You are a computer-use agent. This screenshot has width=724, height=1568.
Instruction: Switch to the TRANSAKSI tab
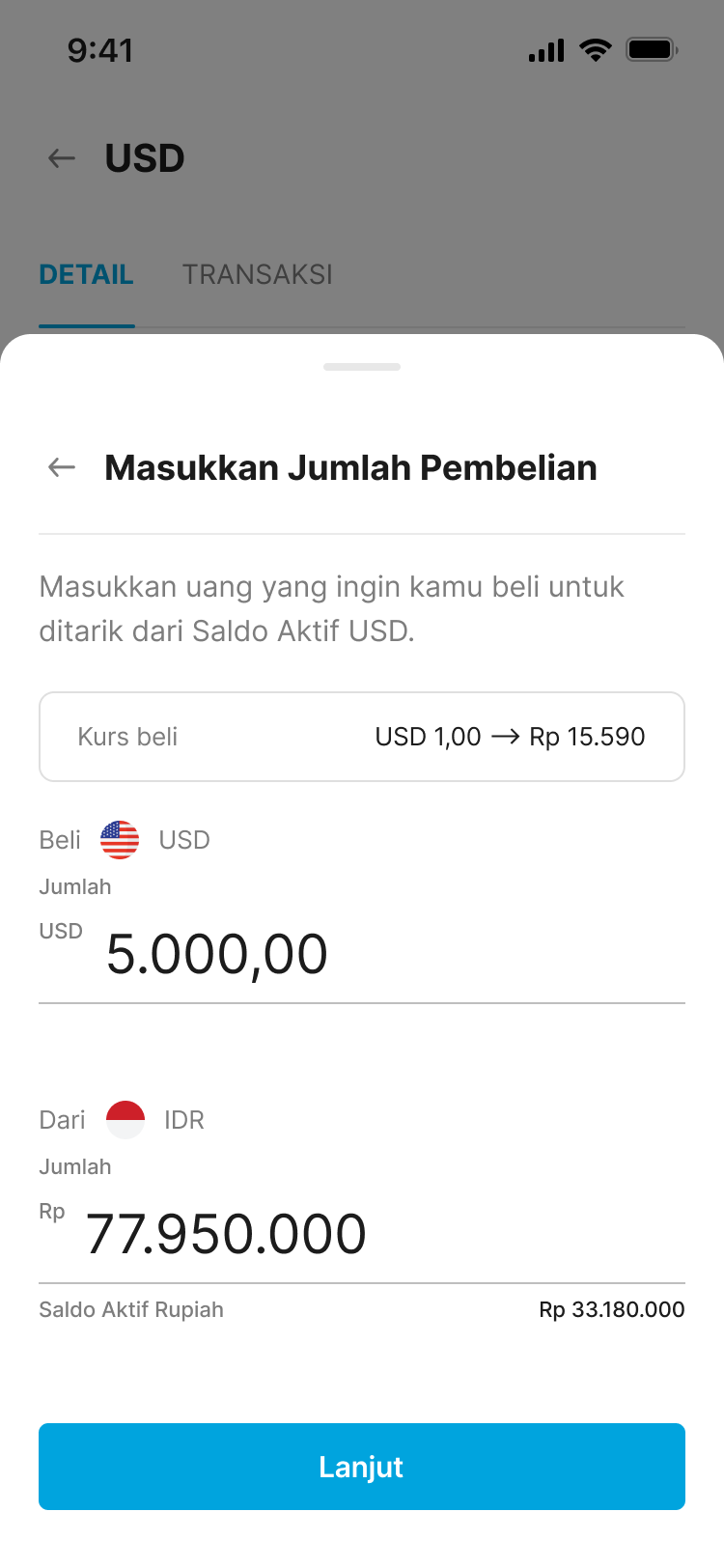pyautogui.click(x=257, y=275)
